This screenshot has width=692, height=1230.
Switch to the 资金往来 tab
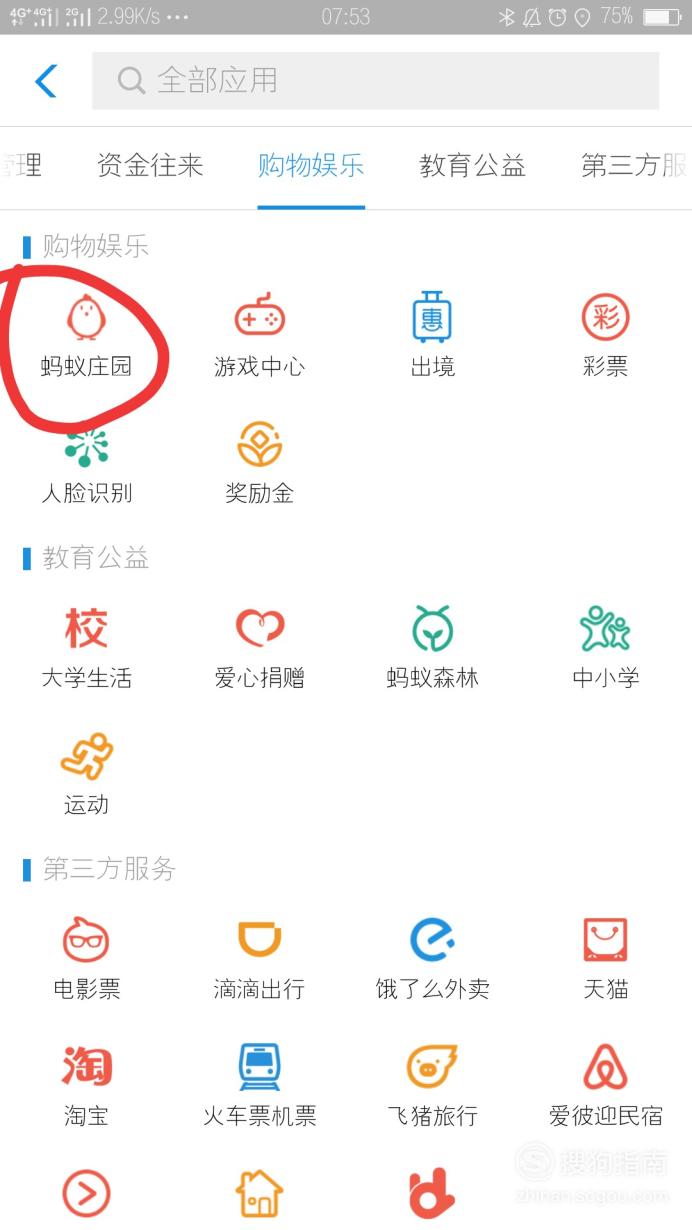pyautogui.click(x=150, y=165)
